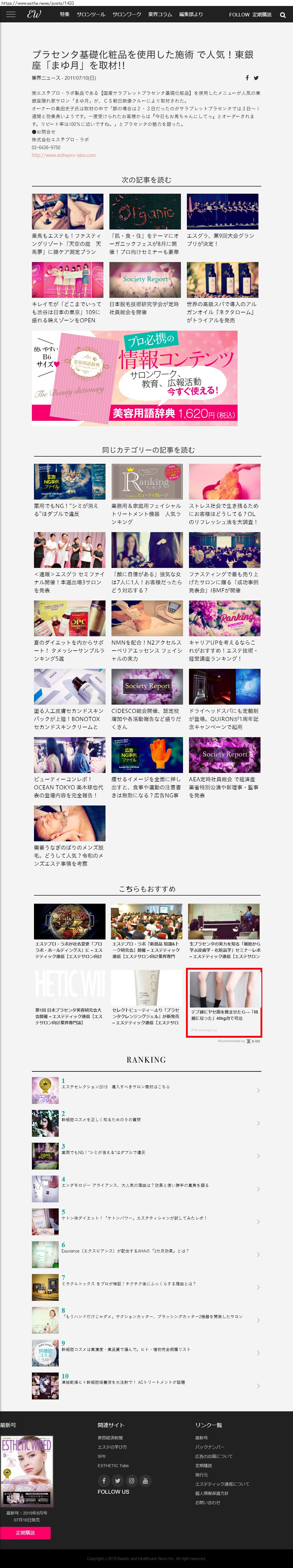Viewport: 293px width, 1568px height.
Task: Share article on Twitter
Action: pyautogui.click(x=256, y=78)
